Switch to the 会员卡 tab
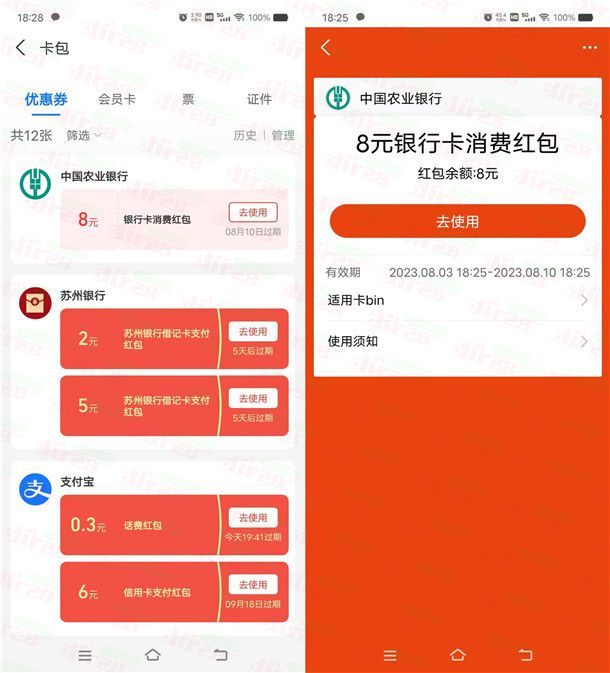 coord(117,99)
